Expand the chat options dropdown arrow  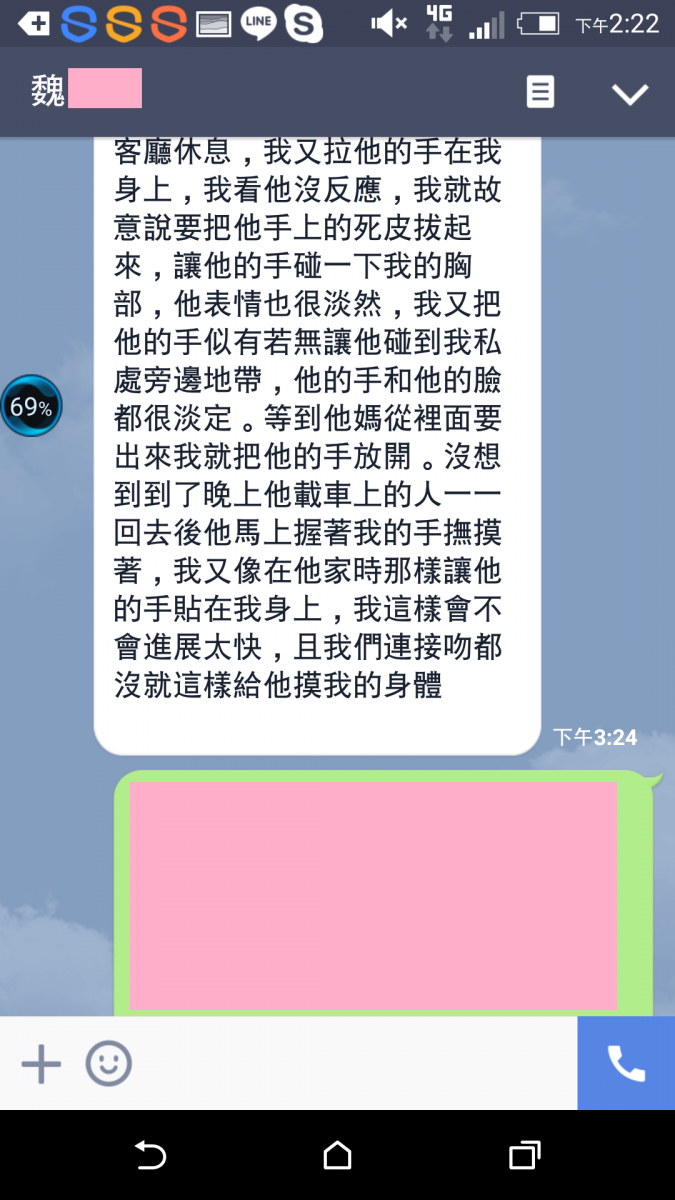click(x=630, y=94)
